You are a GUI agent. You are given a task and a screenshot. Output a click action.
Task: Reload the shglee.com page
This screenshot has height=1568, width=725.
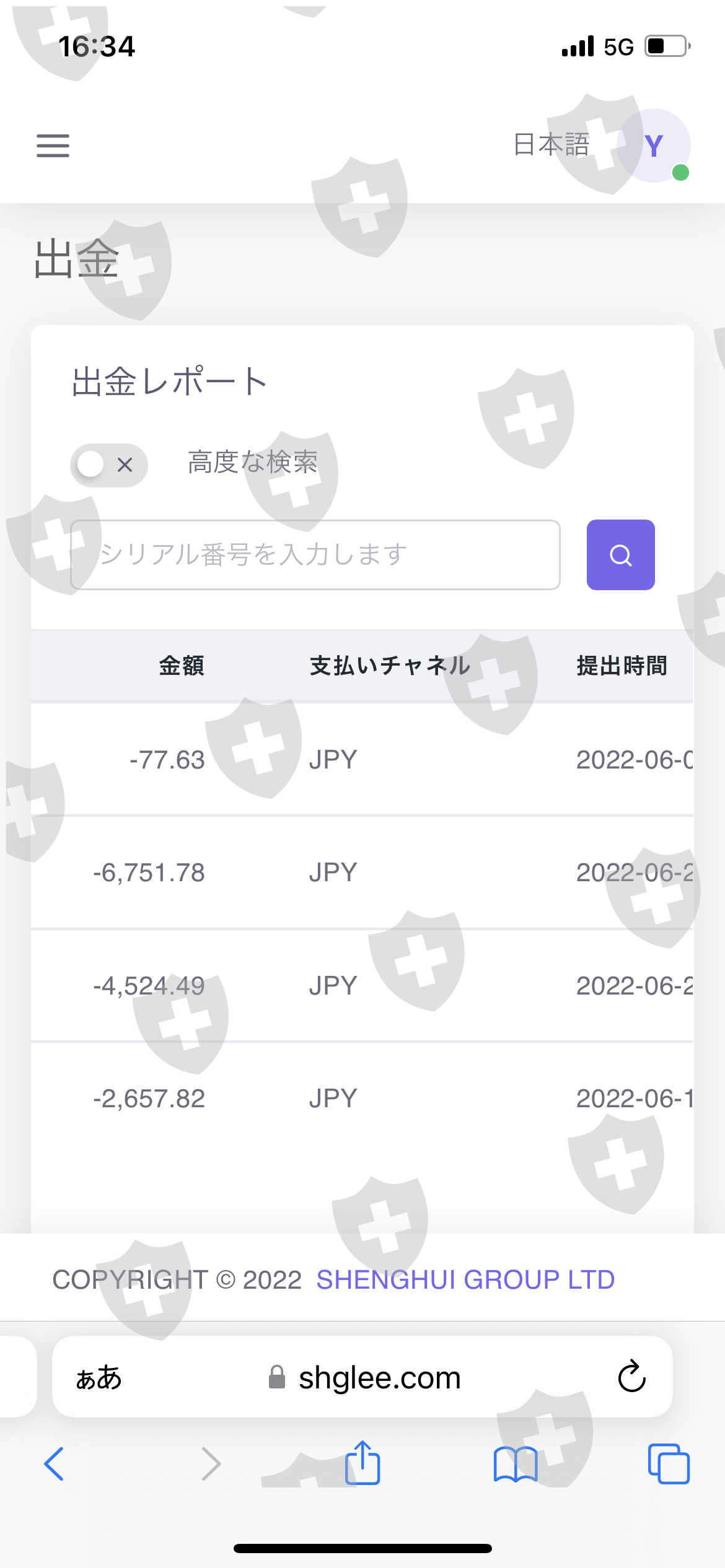pyautogui.click(x=631, y=1377)
